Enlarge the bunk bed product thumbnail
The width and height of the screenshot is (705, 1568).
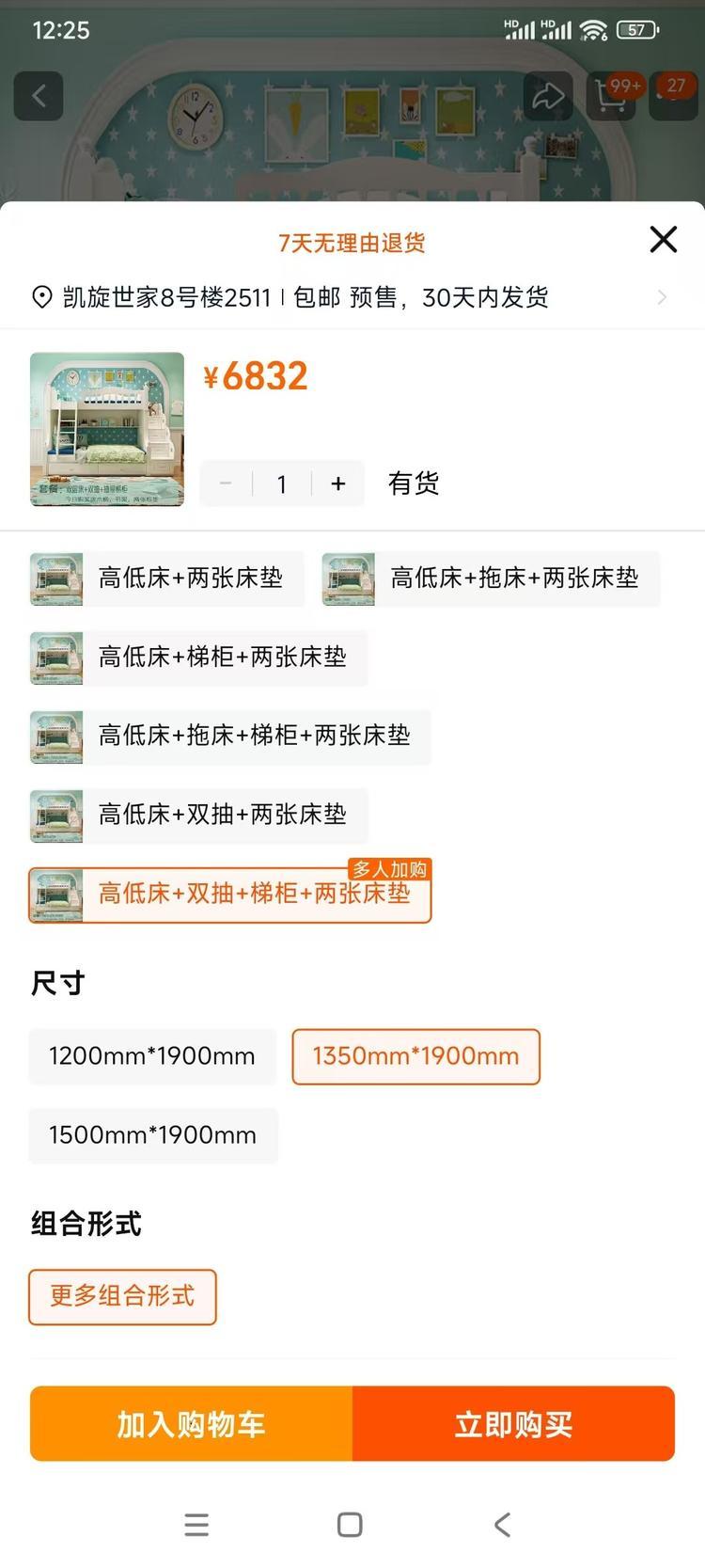pyautogui.click(x=107, y=429)
